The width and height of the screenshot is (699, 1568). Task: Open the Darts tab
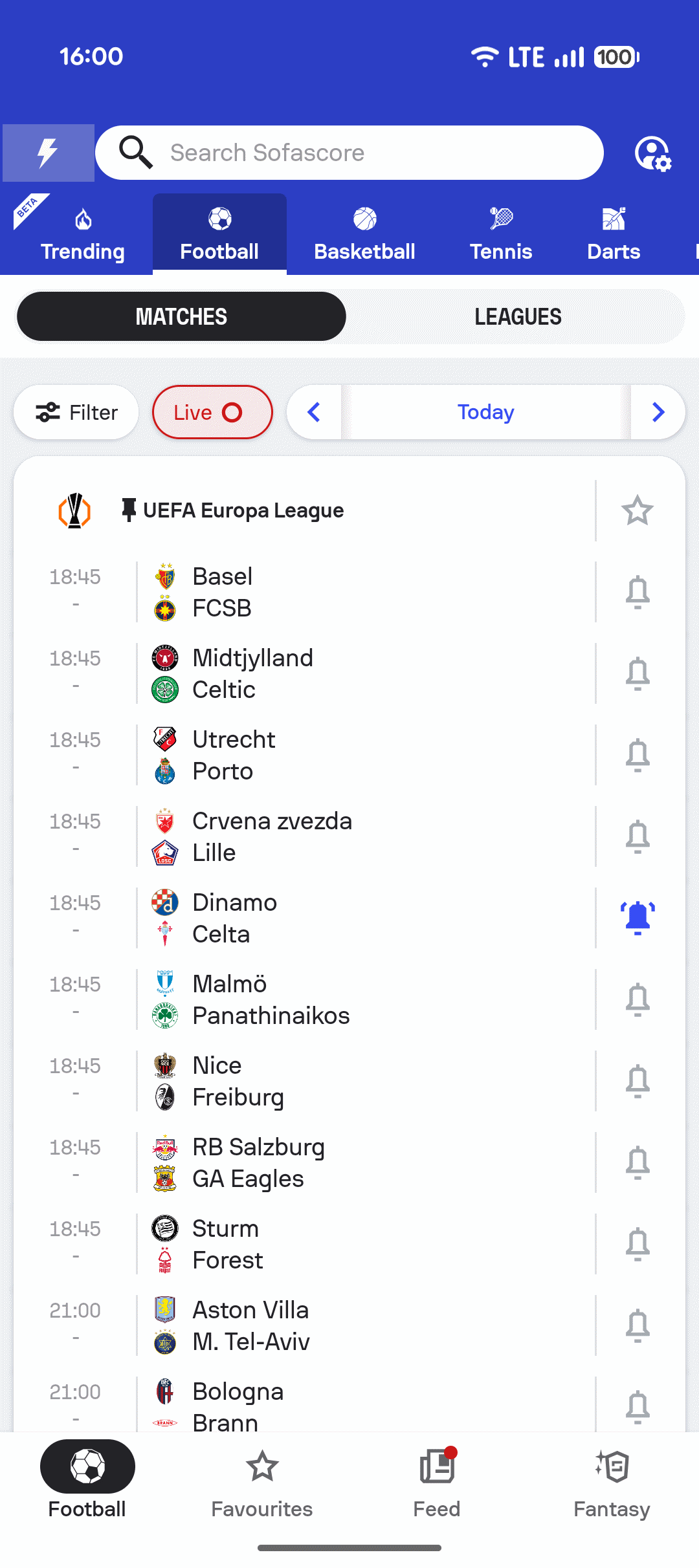coord(613,234)
